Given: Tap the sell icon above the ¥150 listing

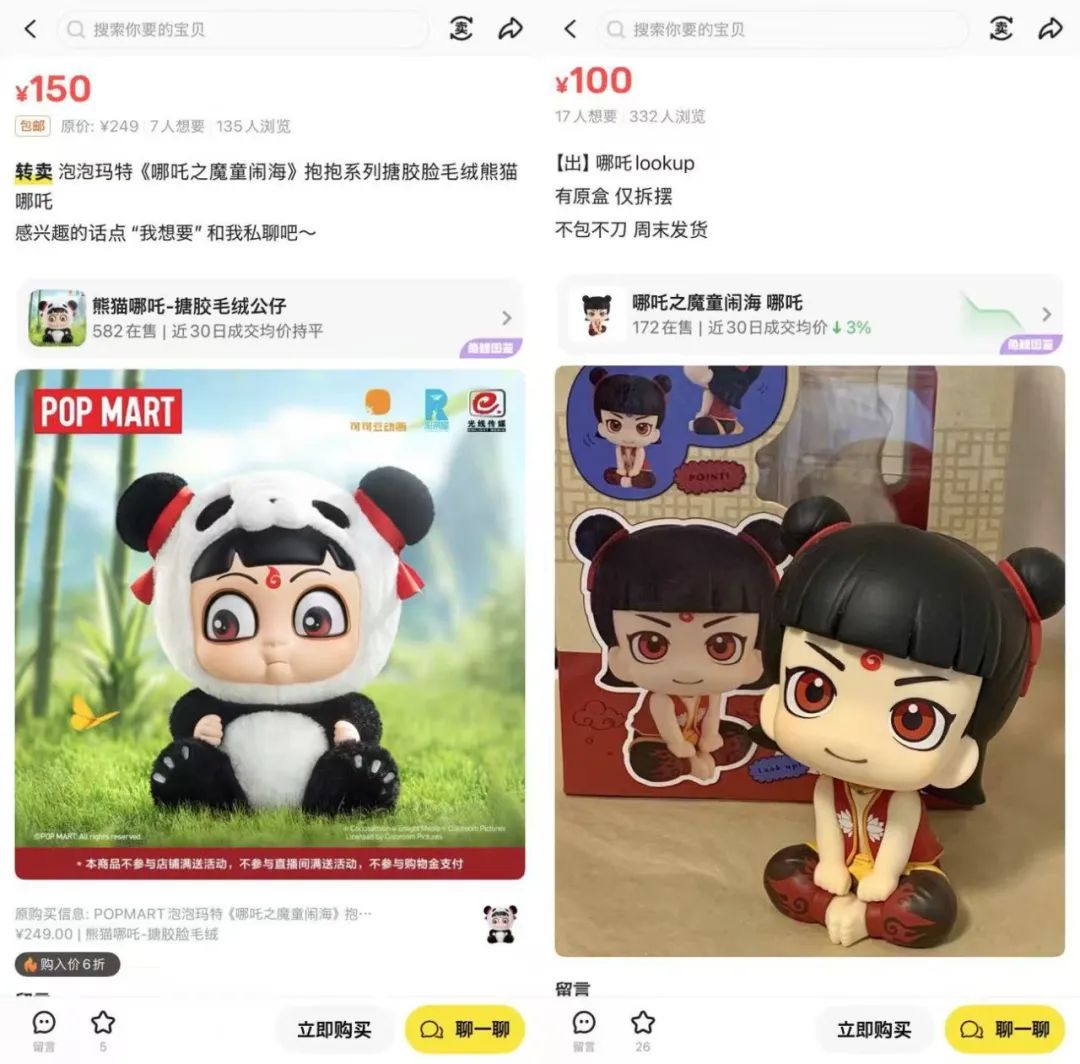Looking at the screenshot, I should pos(460,29).
